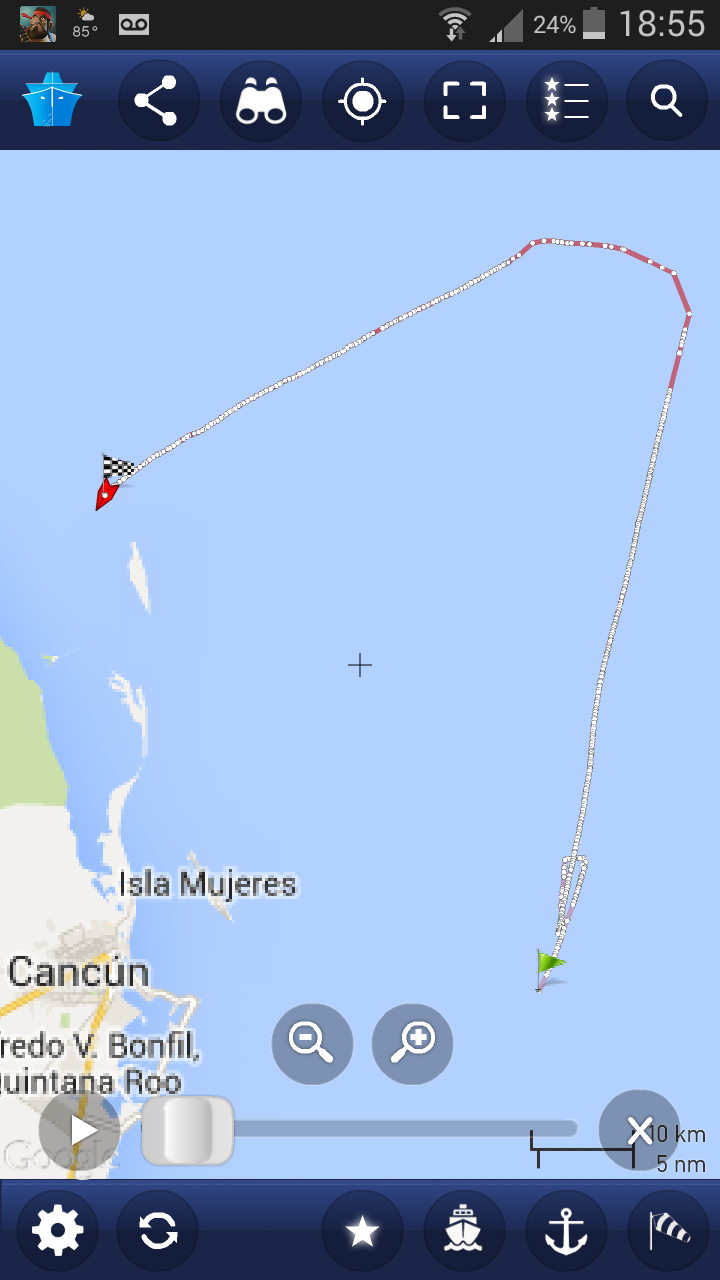Zoom in the map

(x=412, y=1044)
